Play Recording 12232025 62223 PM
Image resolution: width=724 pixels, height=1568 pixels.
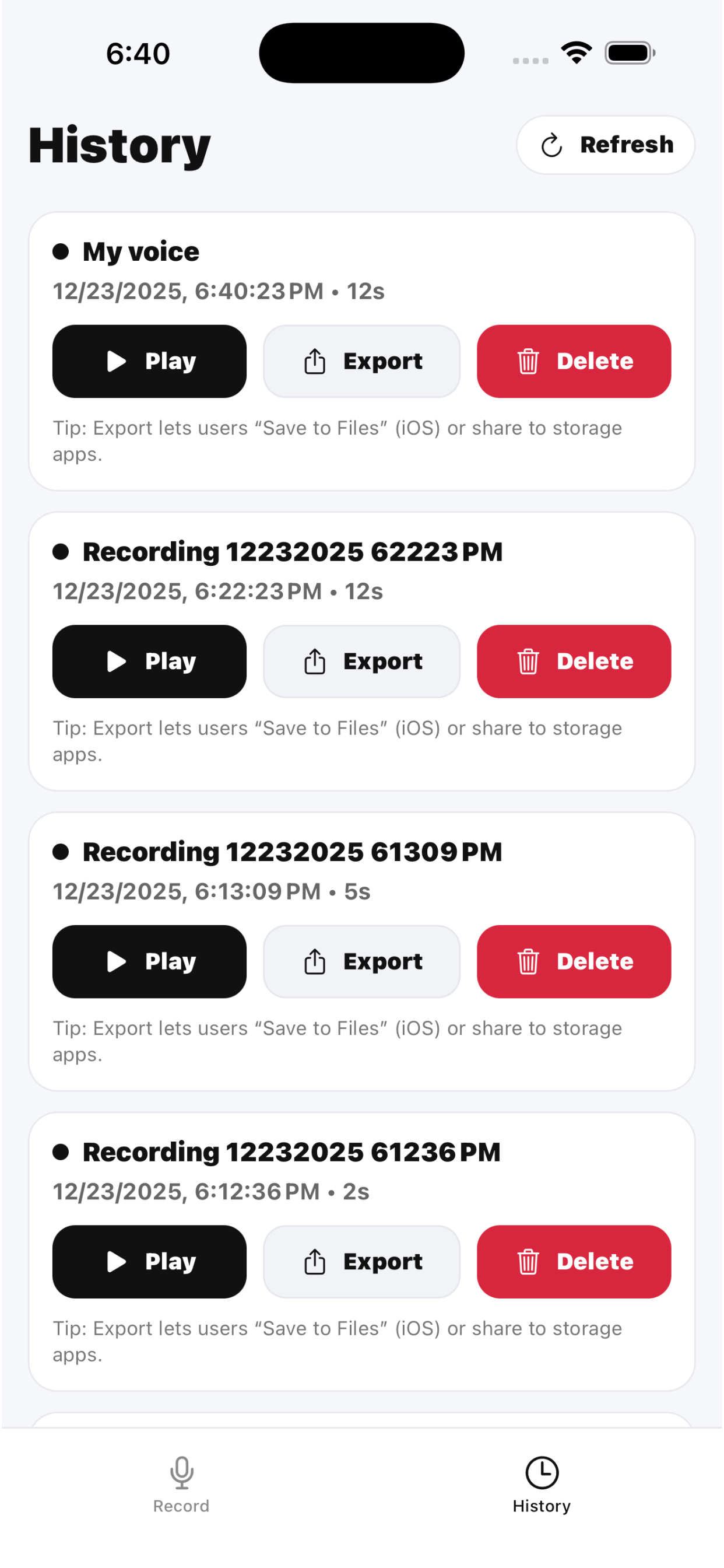(x=149, y=661)
